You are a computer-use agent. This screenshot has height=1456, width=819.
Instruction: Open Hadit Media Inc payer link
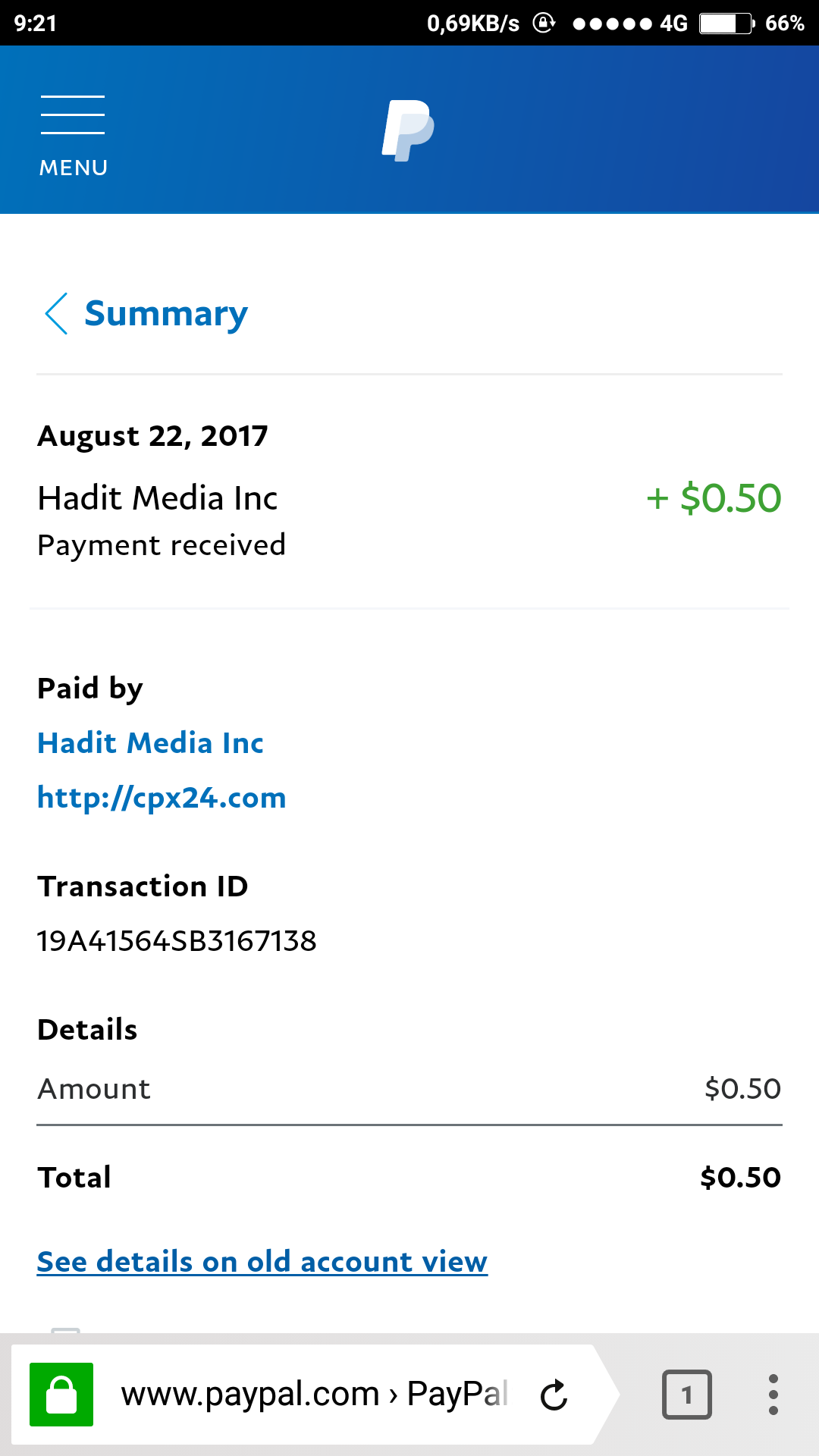pos(150,743)
